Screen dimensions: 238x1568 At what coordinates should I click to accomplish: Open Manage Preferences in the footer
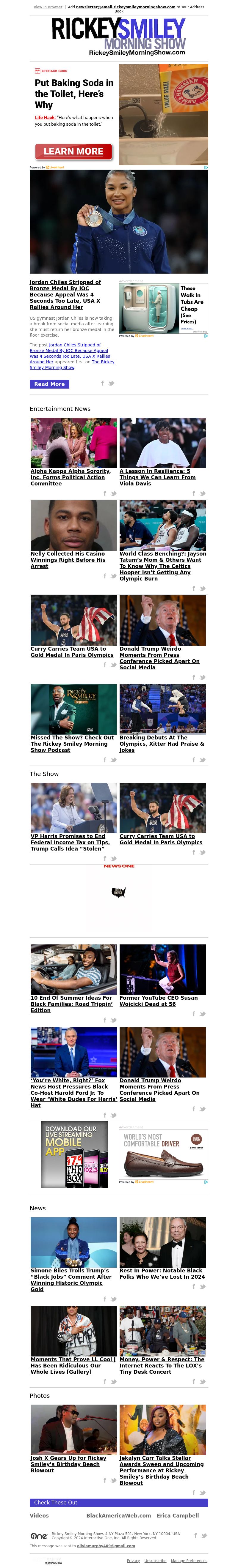coord(189,1561)
